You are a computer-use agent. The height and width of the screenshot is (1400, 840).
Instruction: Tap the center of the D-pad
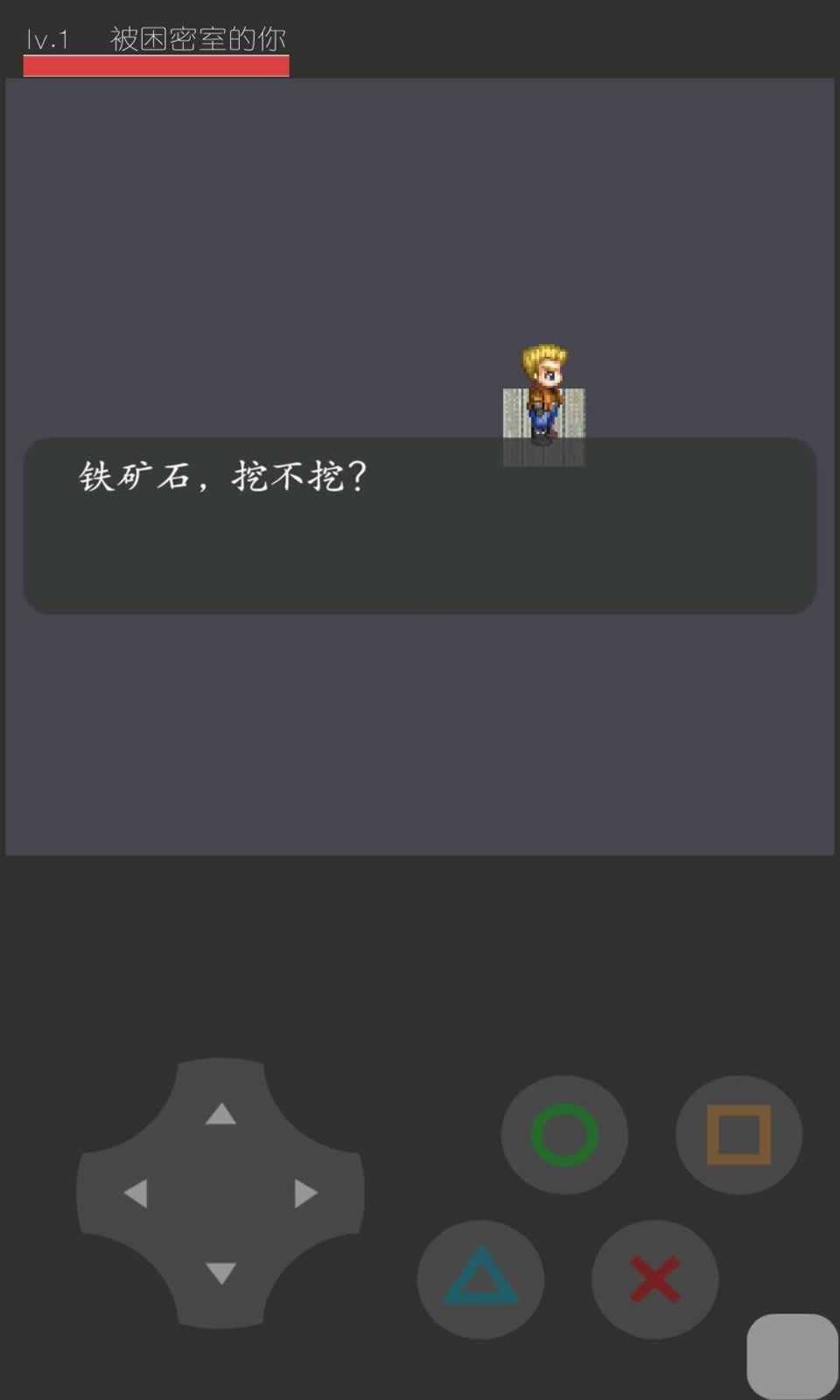click(x=221, y=1192)
